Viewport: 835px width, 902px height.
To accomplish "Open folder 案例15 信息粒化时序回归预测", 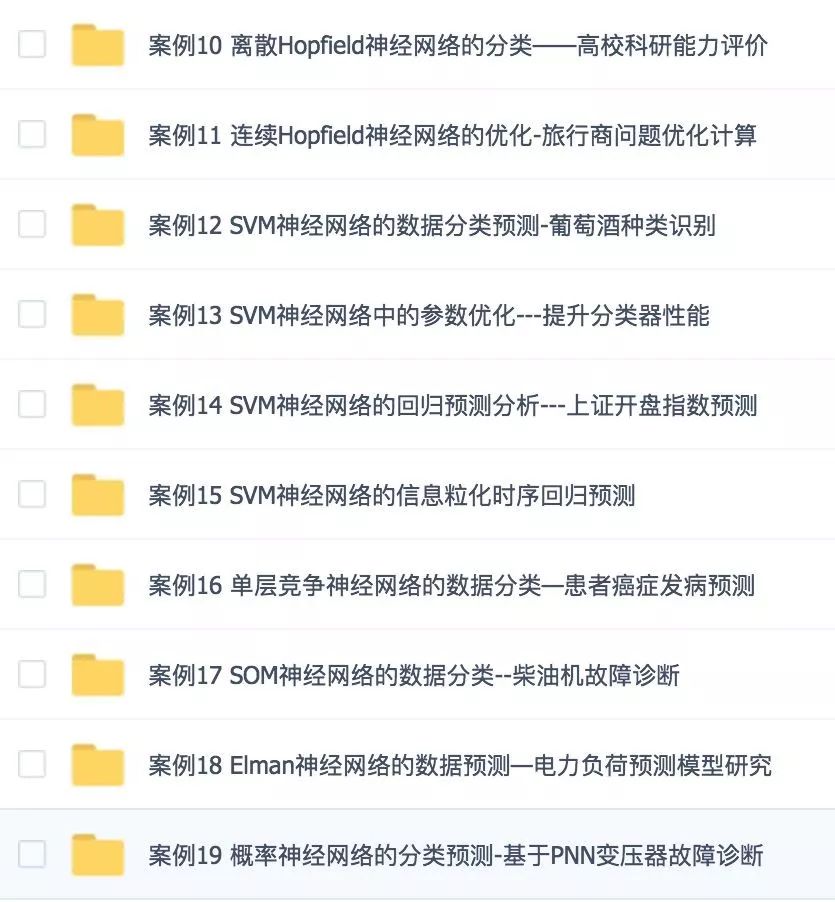I will point(391,496).
